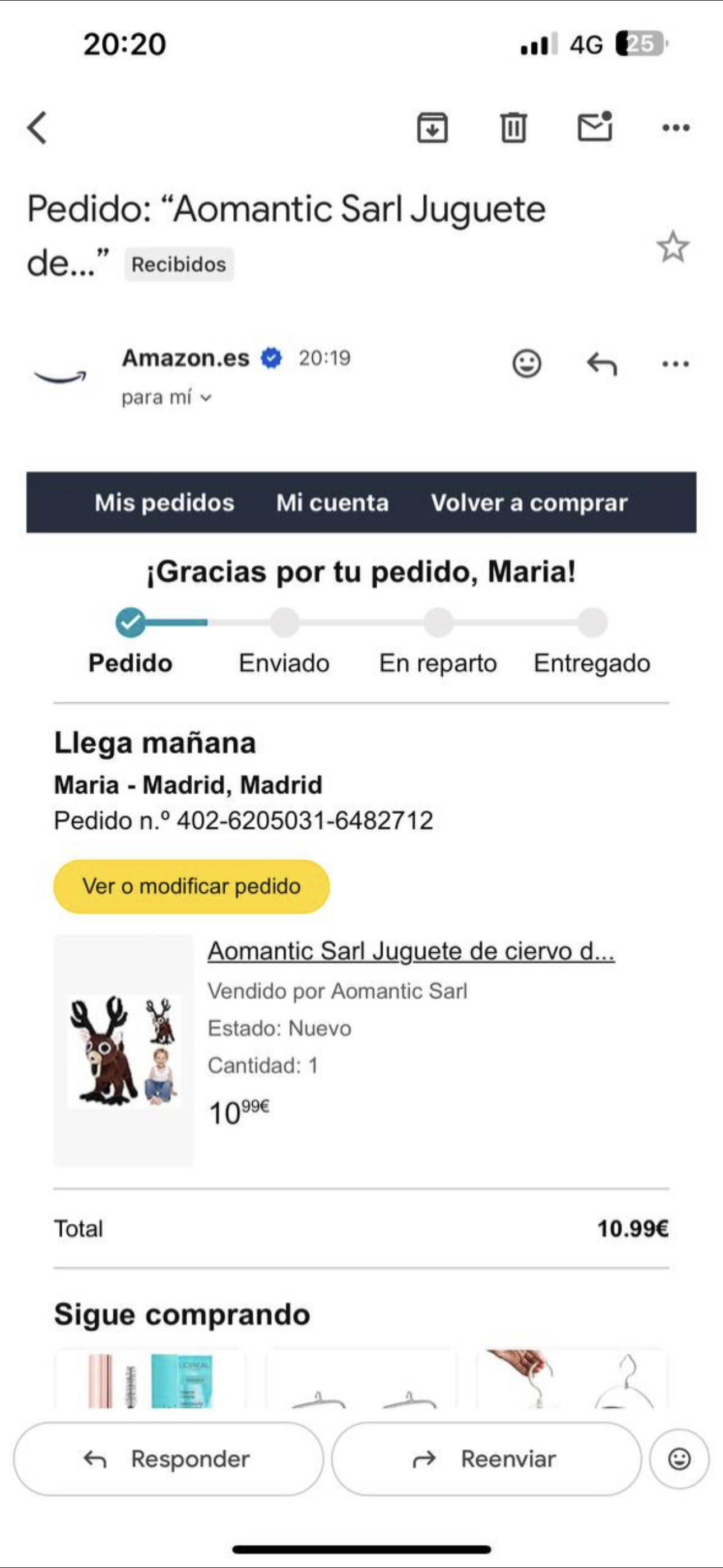Image resolution: width=723 pixels, height=1568 pixels.
Task: Open message options beside the sender
Action: tap(675, 364)
